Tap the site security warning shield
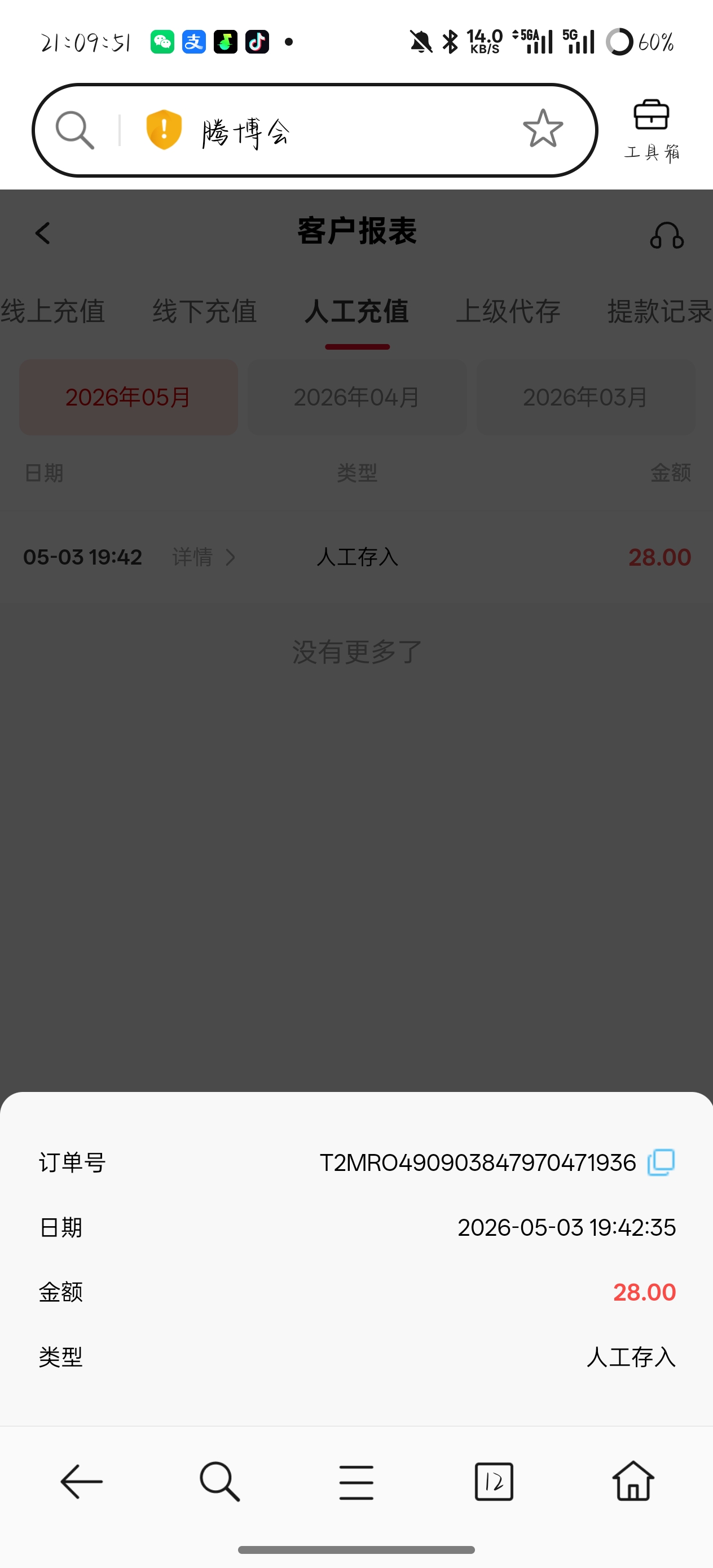The image size is (713, 1568). click(x=164, y=130)
